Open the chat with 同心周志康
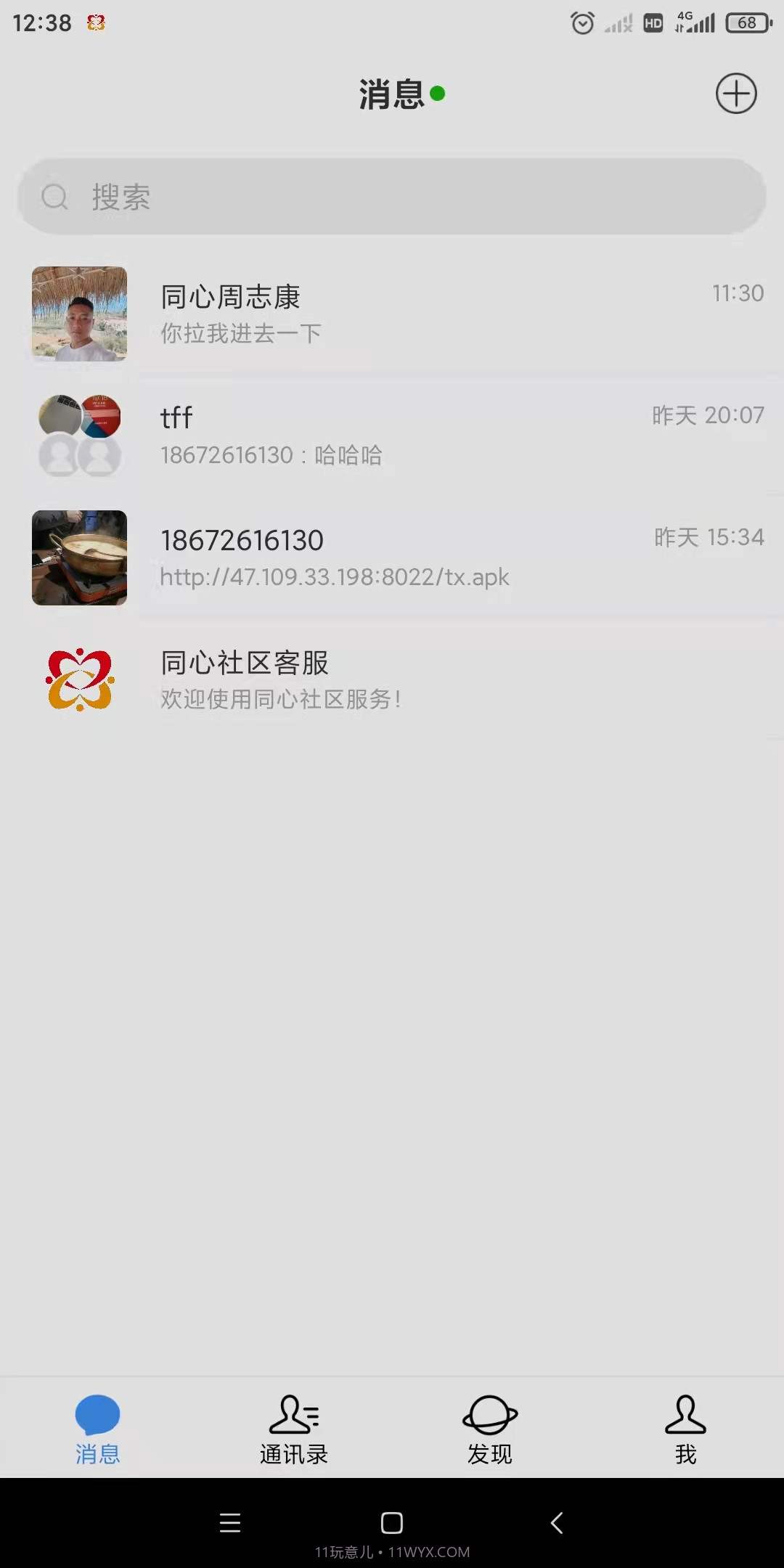This screenshot has height=1568, width=784. (392, 314)
